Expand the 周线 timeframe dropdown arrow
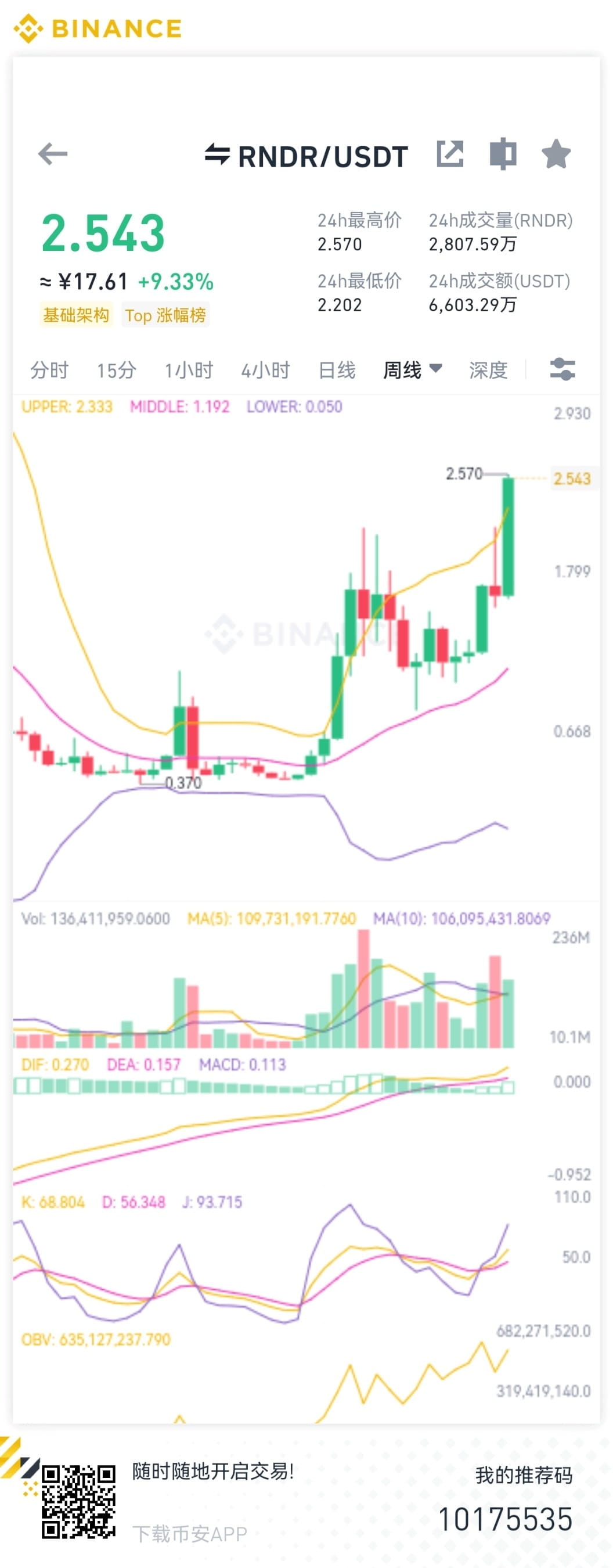This screenshot has height=1568, width=613. click(x=435, y=370)
